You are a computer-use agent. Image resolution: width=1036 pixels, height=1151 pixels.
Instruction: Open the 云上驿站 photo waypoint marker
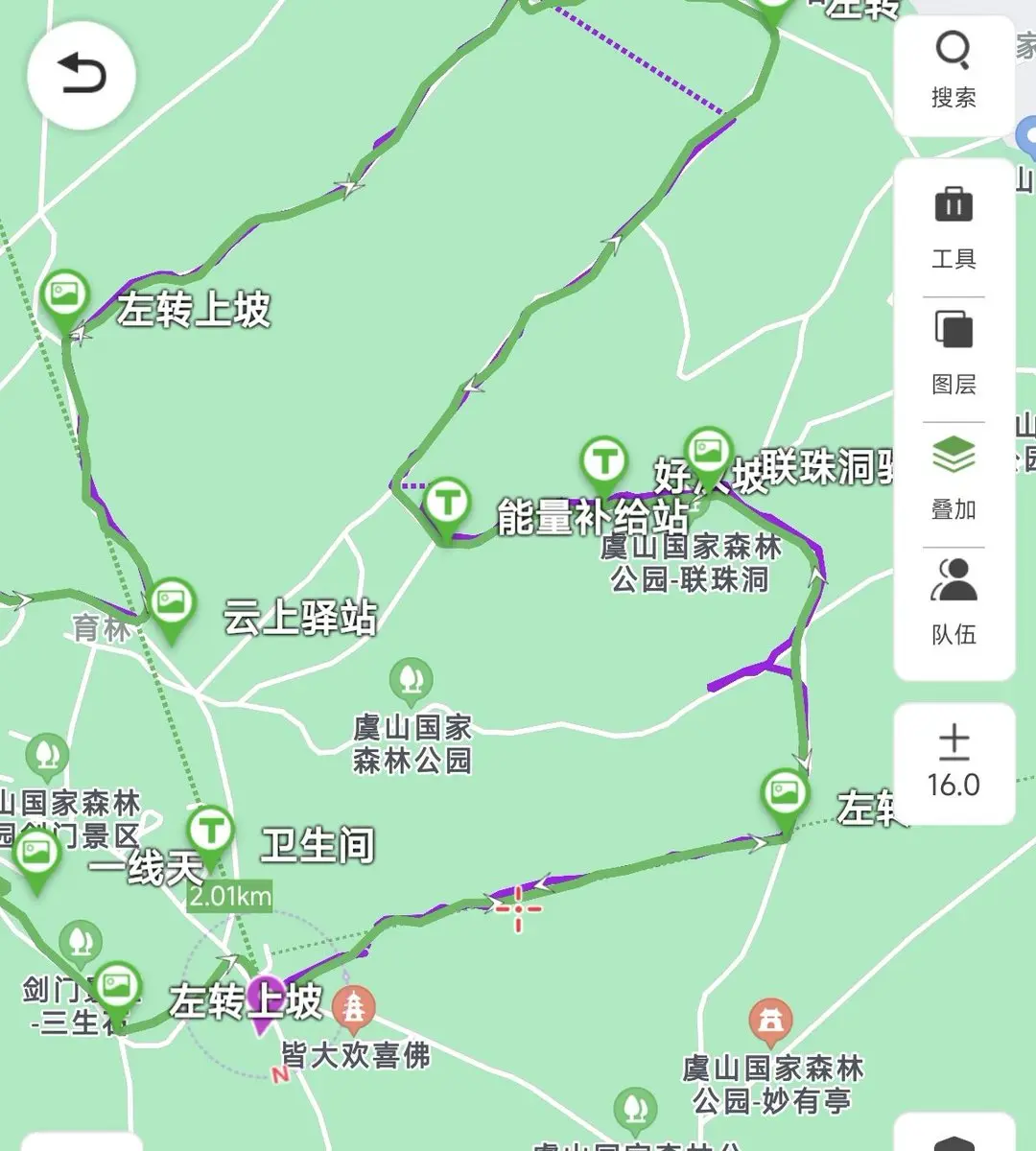coord(171,602)
